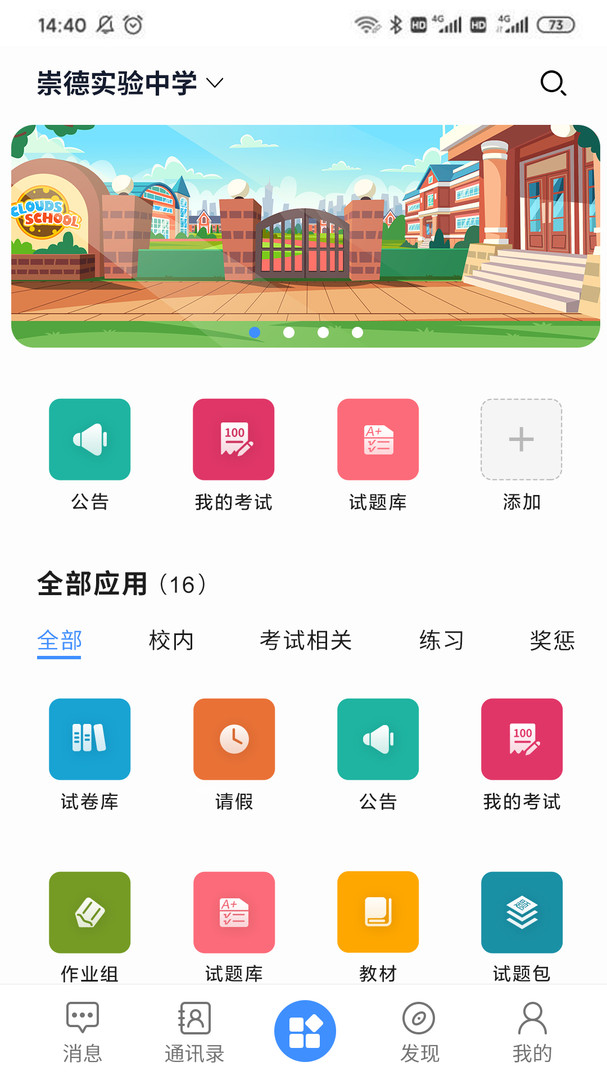
Task: Select the 奖惩 category tab
Action: (552, 640)
